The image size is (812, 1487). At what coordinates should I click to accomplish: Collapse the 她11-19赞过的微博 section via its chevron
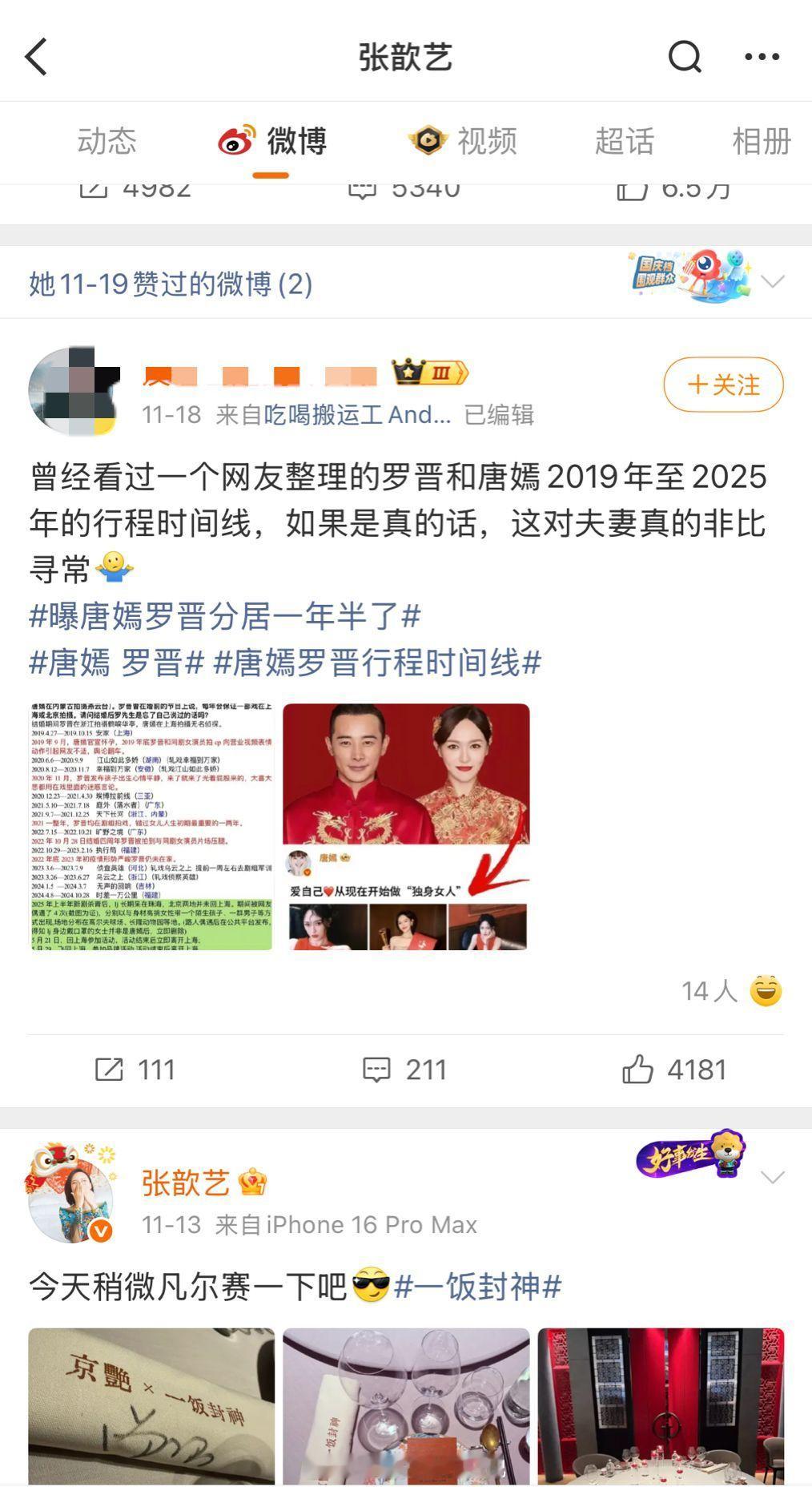(x=771, y=282)
